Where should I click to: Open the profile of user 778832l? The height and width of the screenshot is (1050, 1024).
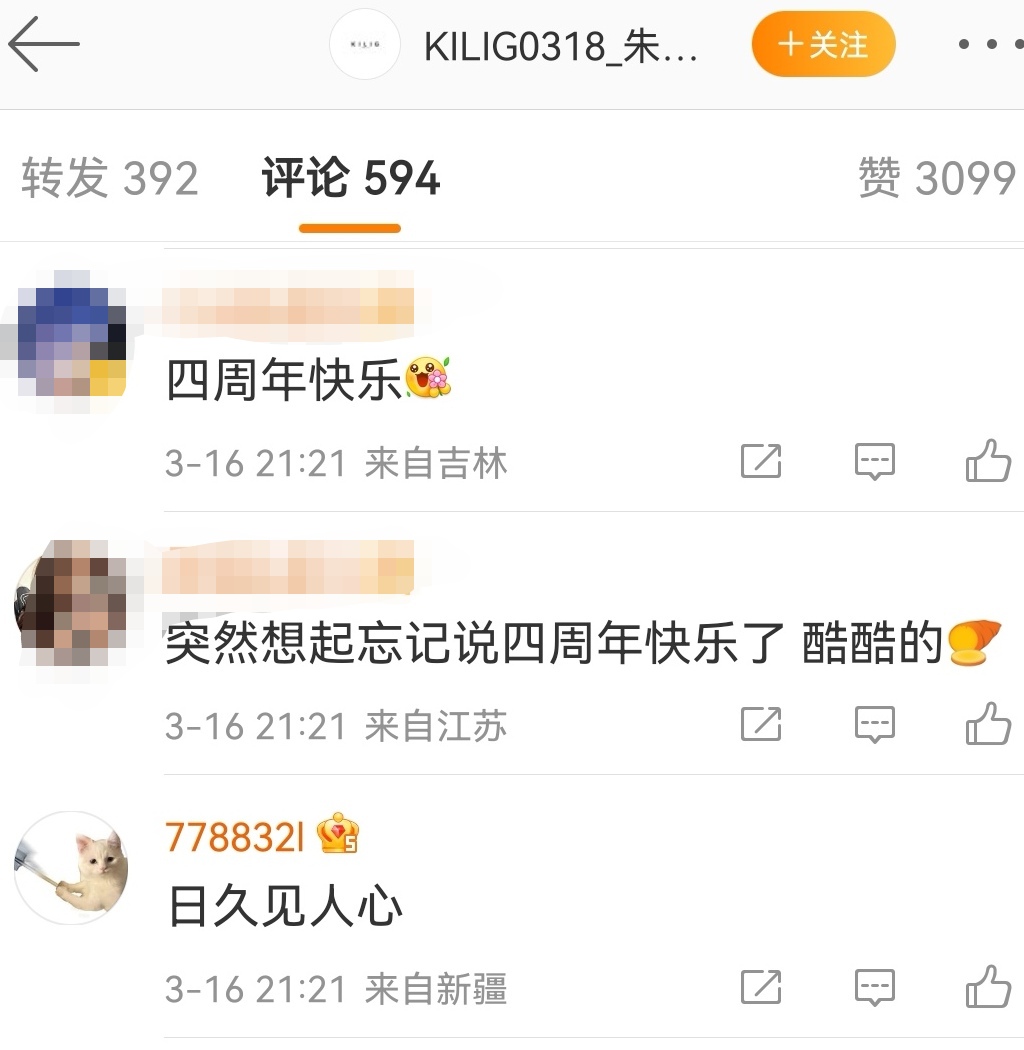point(235,838)
